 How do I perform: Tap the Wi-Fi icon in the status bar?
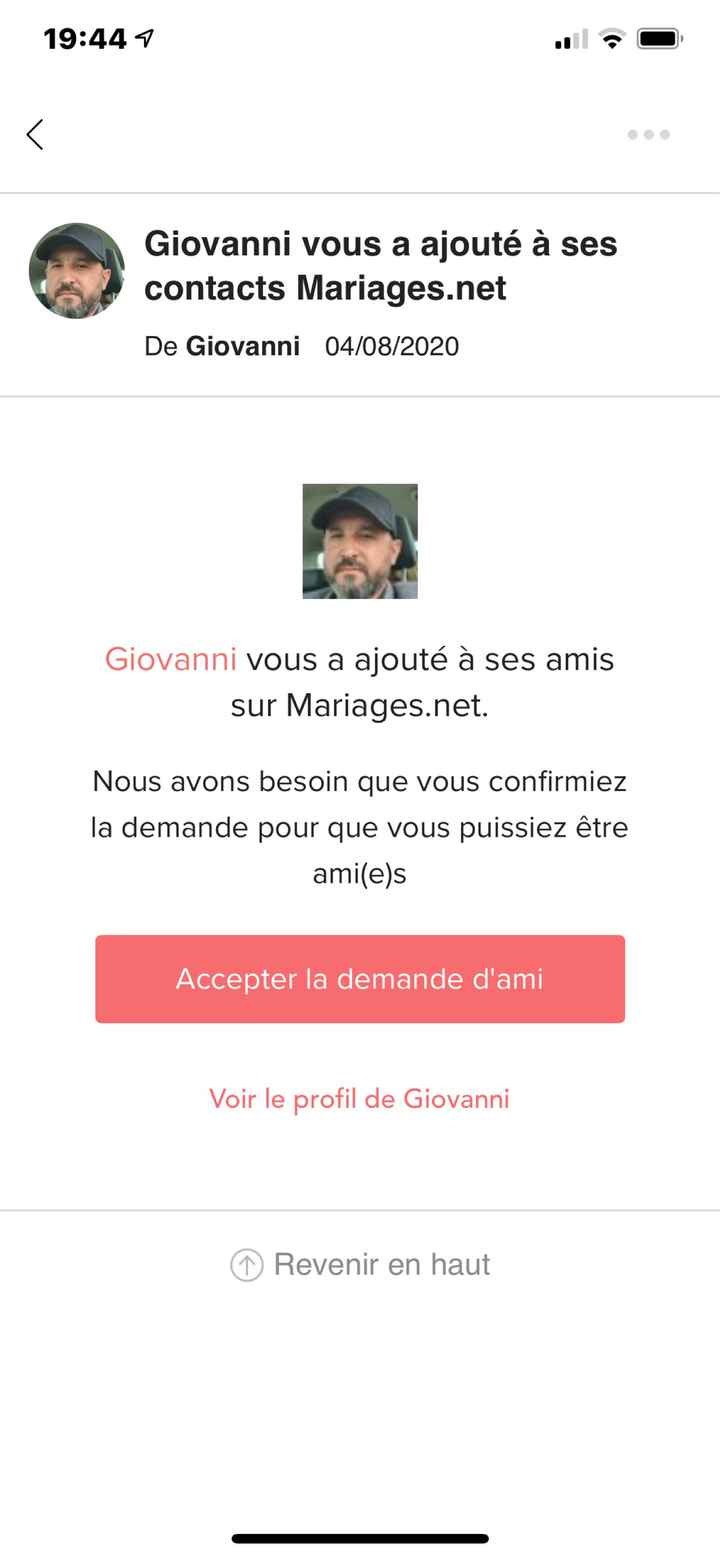coord(611,38)
